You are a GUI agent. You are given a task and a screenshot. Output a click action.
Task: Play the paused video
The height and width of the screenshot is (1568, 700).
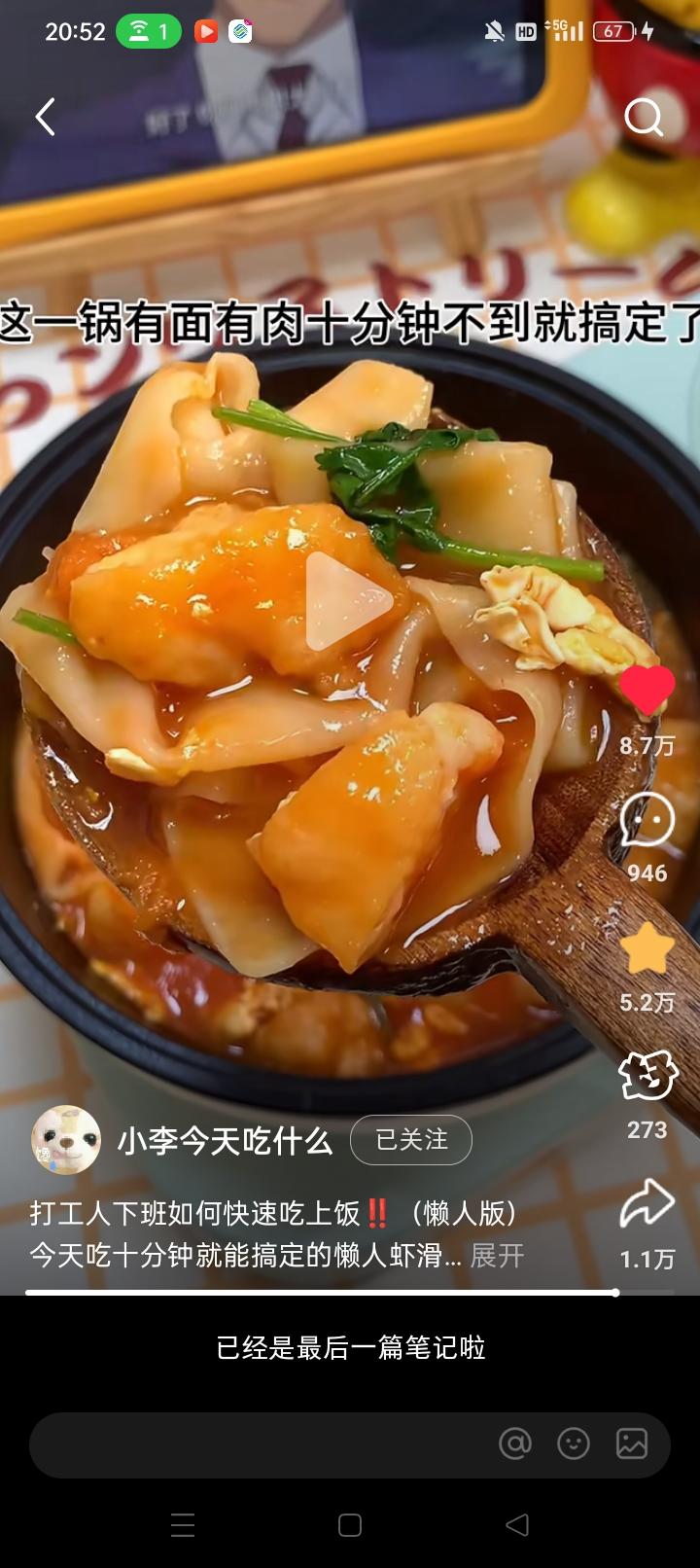click(x=349, y=600)
